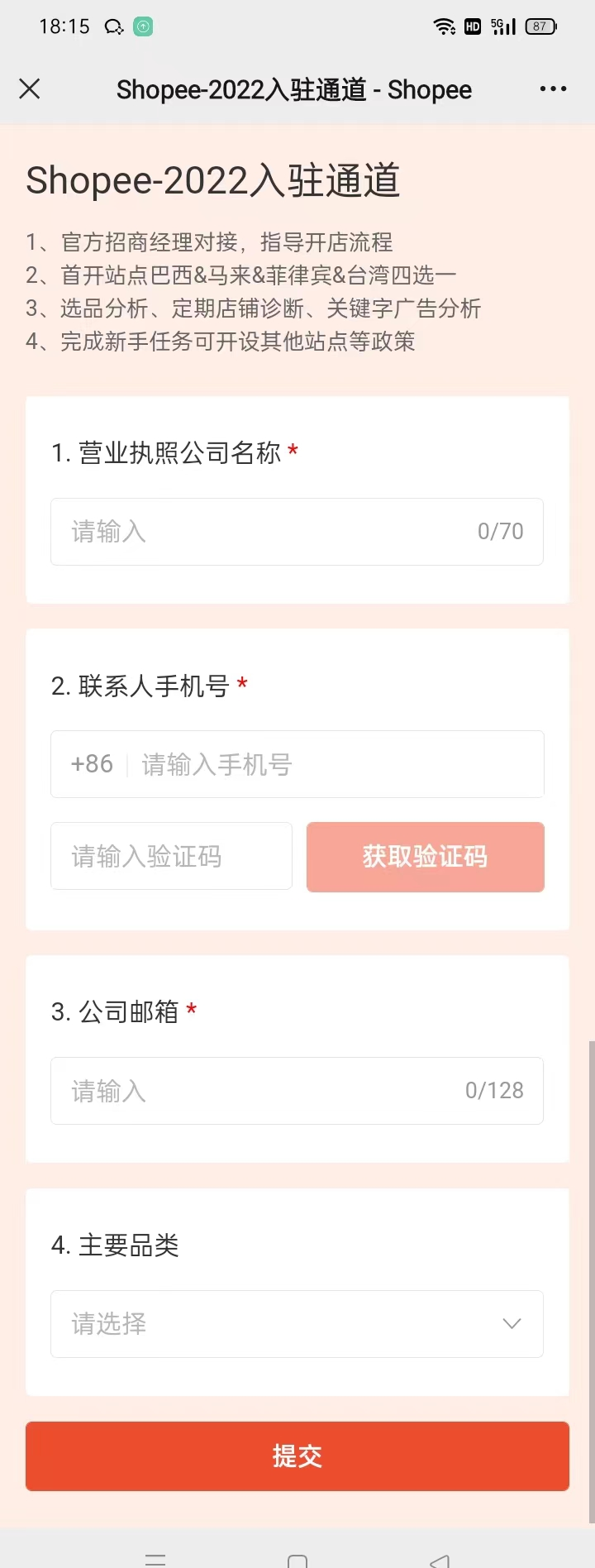Tap 获取验证码 to request a code
Screen dimensions: 595x1568
click(x=425, y=857)
